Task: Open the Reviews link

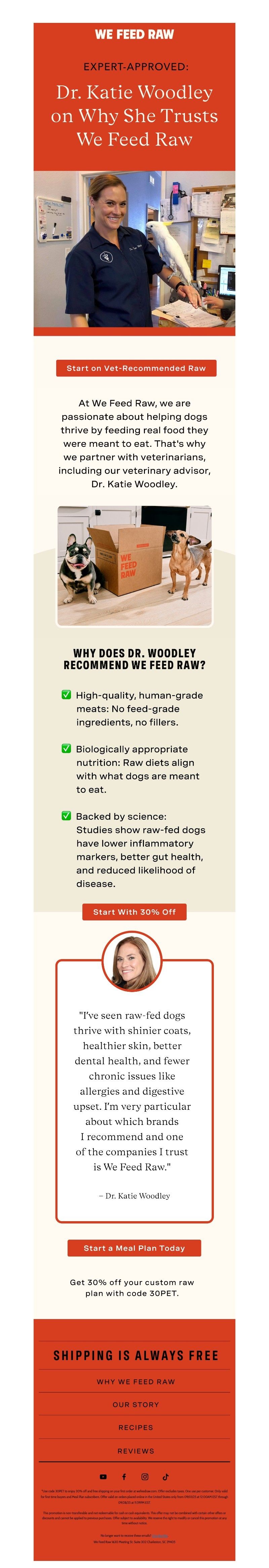Action: pyautogui.click(x=135, y=1451)
